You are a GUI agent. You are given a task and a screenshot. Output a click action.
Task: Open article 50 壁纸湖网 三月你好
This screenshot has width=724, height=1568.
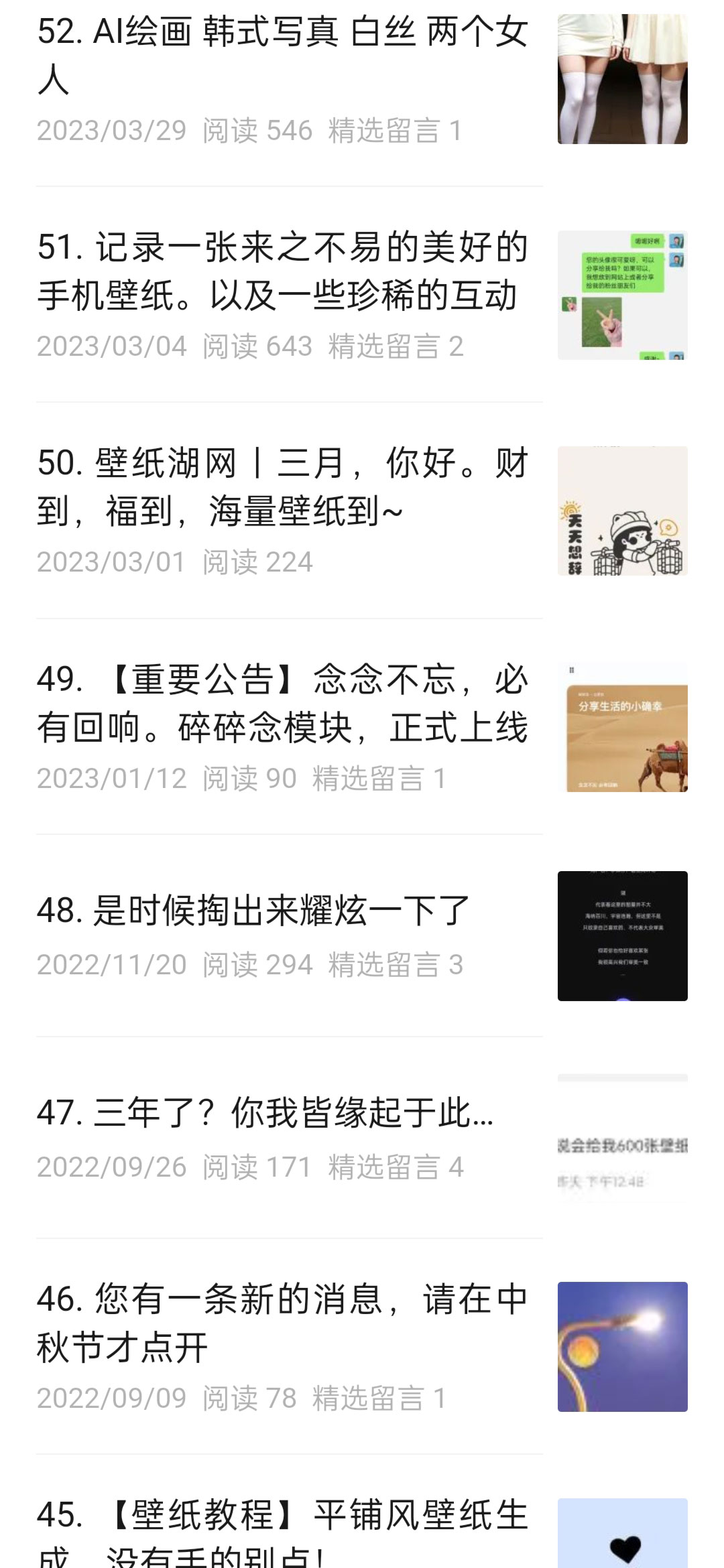click(x=283, y=487)
